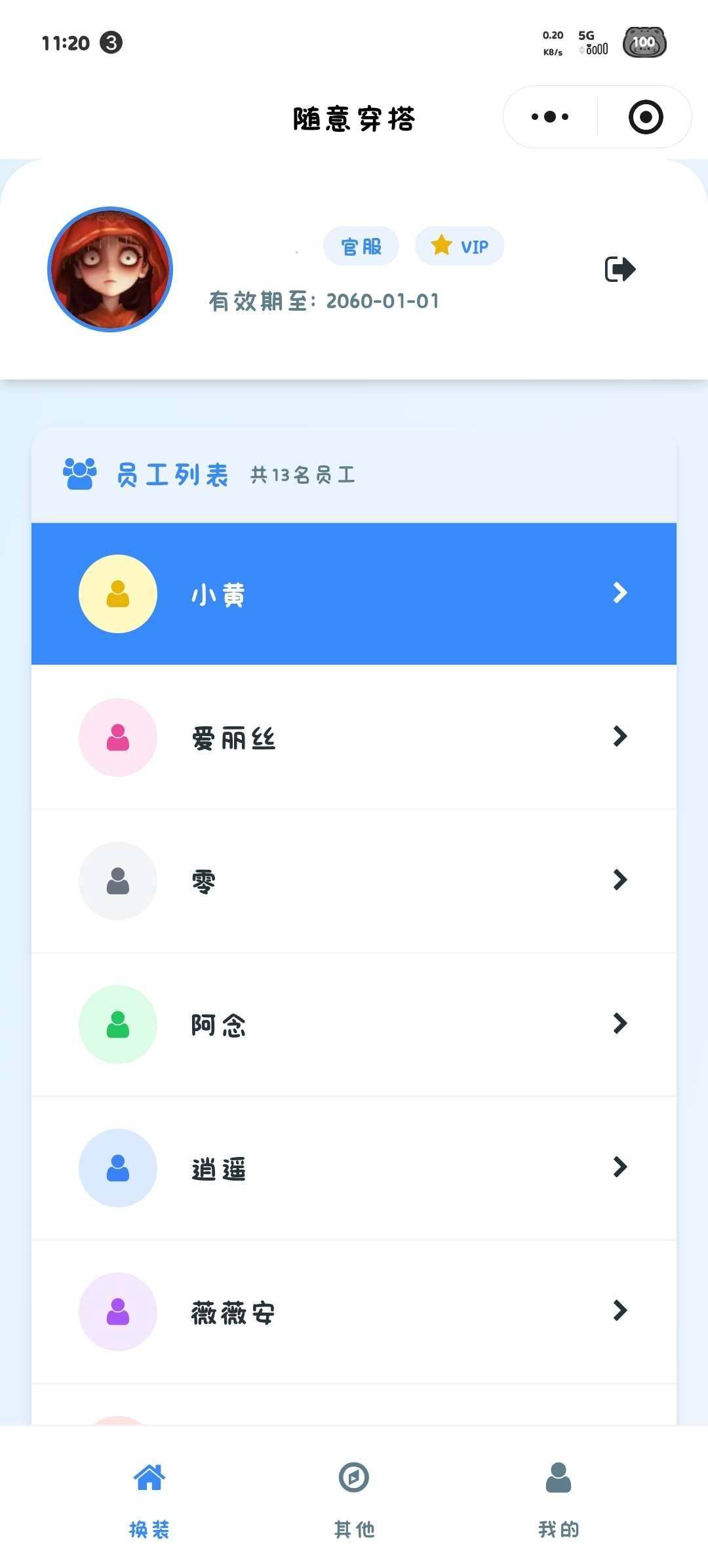Click the 官服 badge
Screen dimensions: 708x1568
361,246
